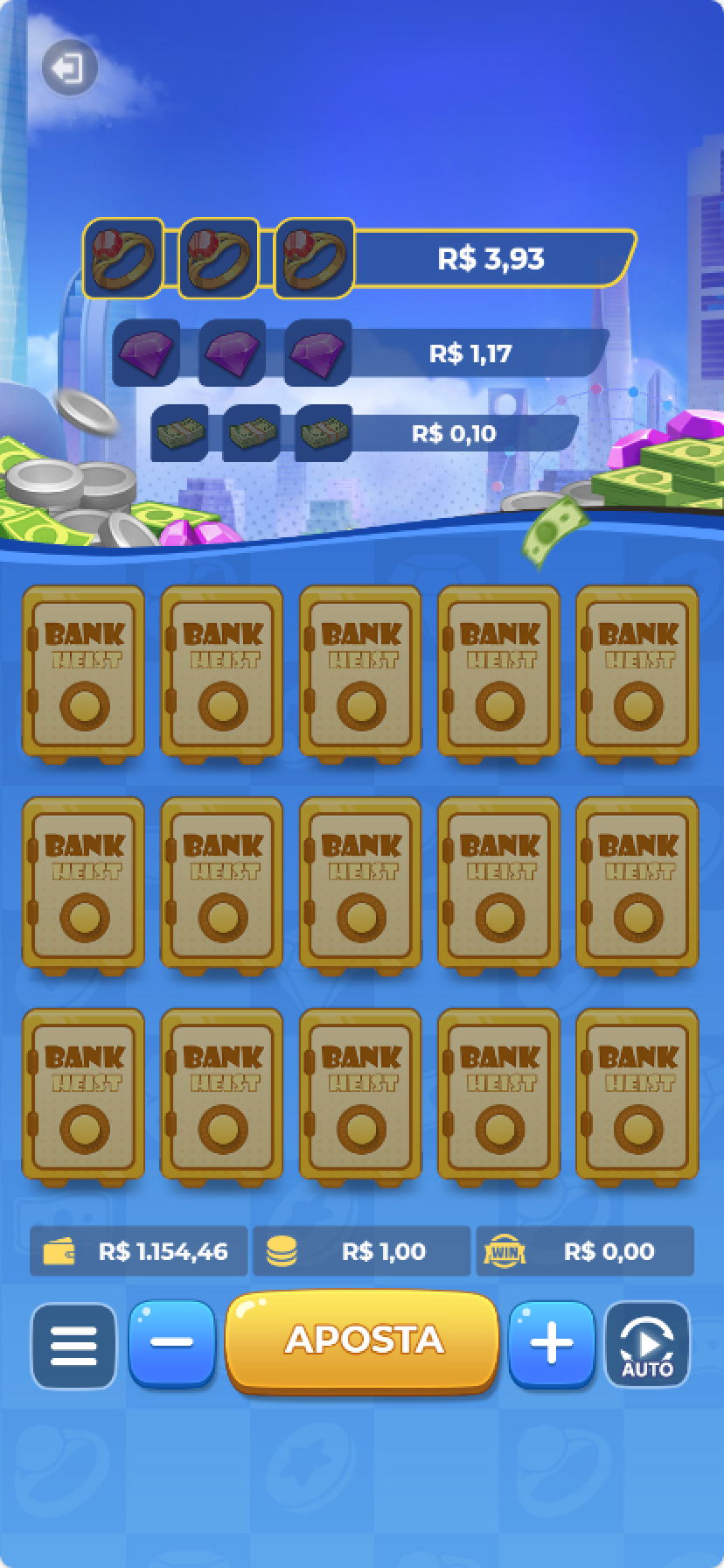Start auto play with the AUTO button
Image resolution: width=724 pixels, height=1568 pixels.
tap(647, 1346)
